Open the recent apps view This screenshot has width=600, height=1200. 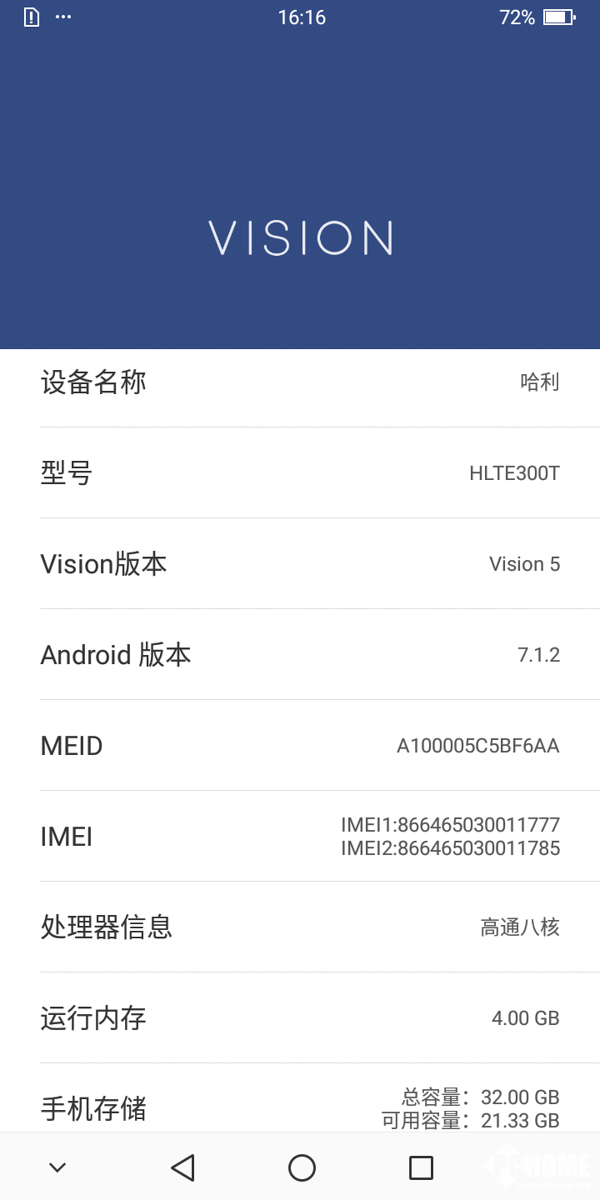pos(422,1167)
